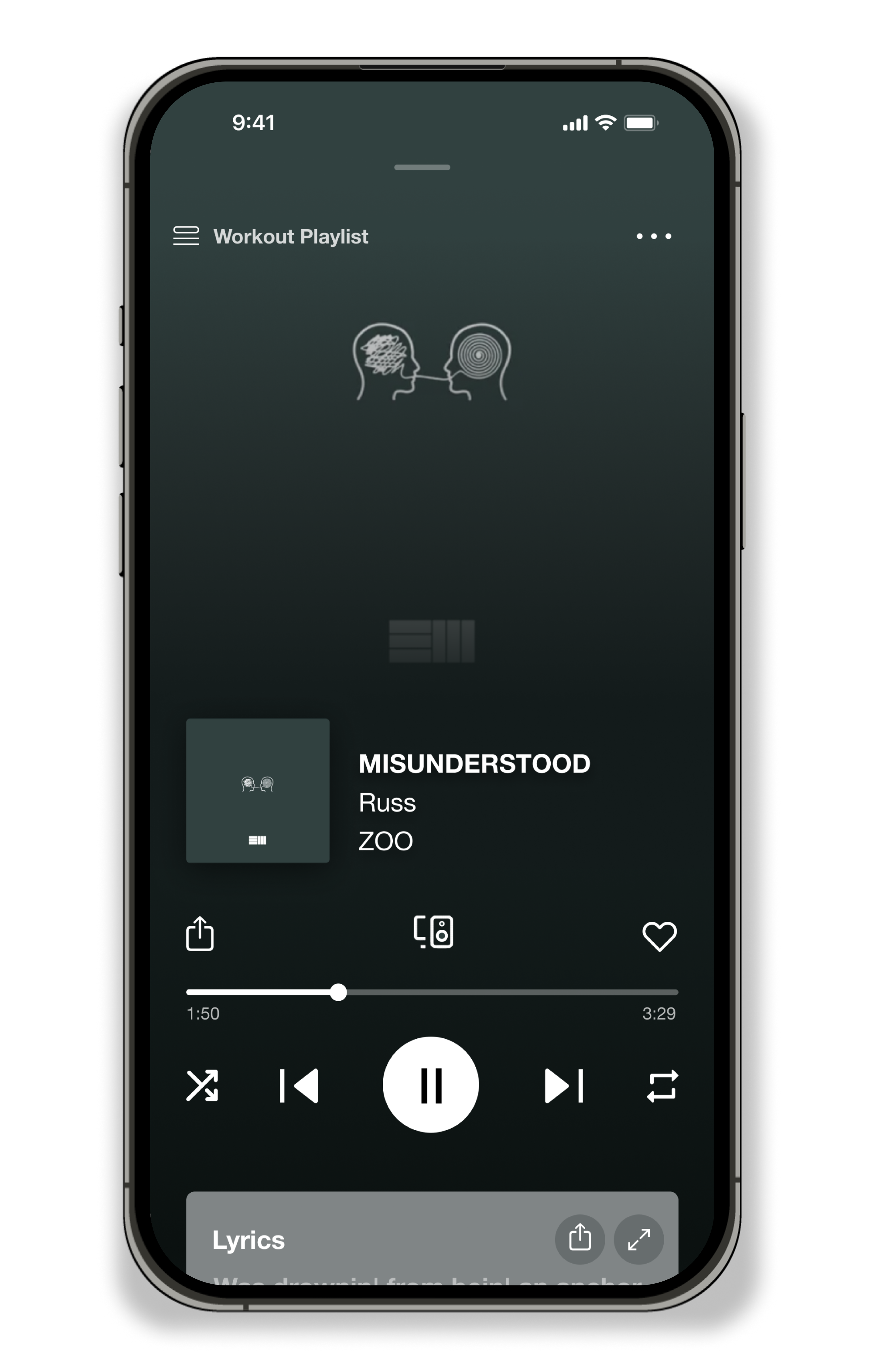The height and width of the screenshot is (1372, 891).
Task: Like the song with the heart
Action: point(659,936)
